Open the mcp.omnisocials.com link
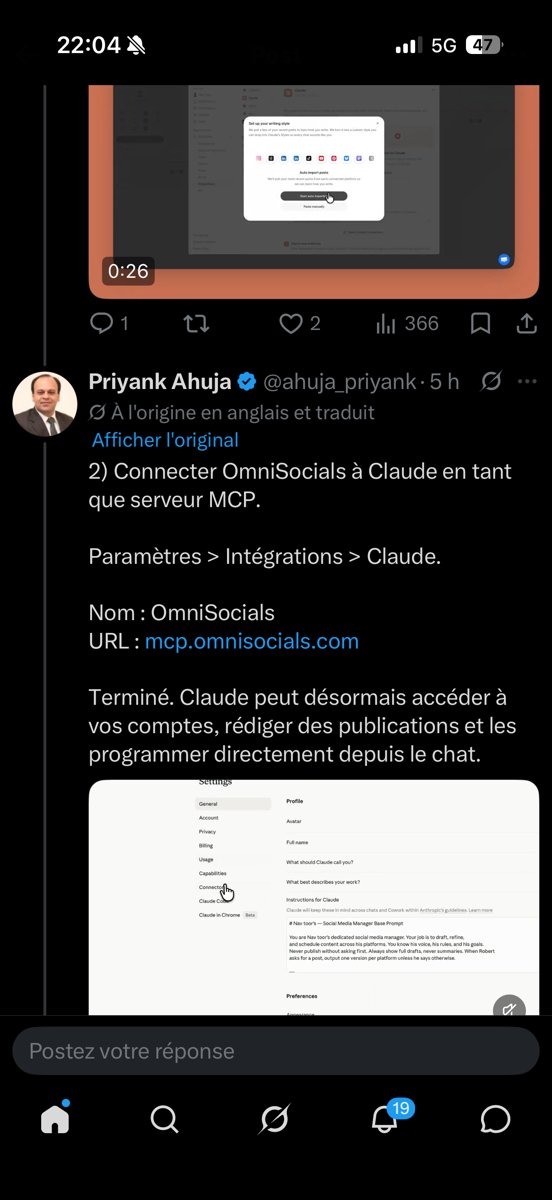Viewport: 552px width, 1200px height. coord(252,641)
